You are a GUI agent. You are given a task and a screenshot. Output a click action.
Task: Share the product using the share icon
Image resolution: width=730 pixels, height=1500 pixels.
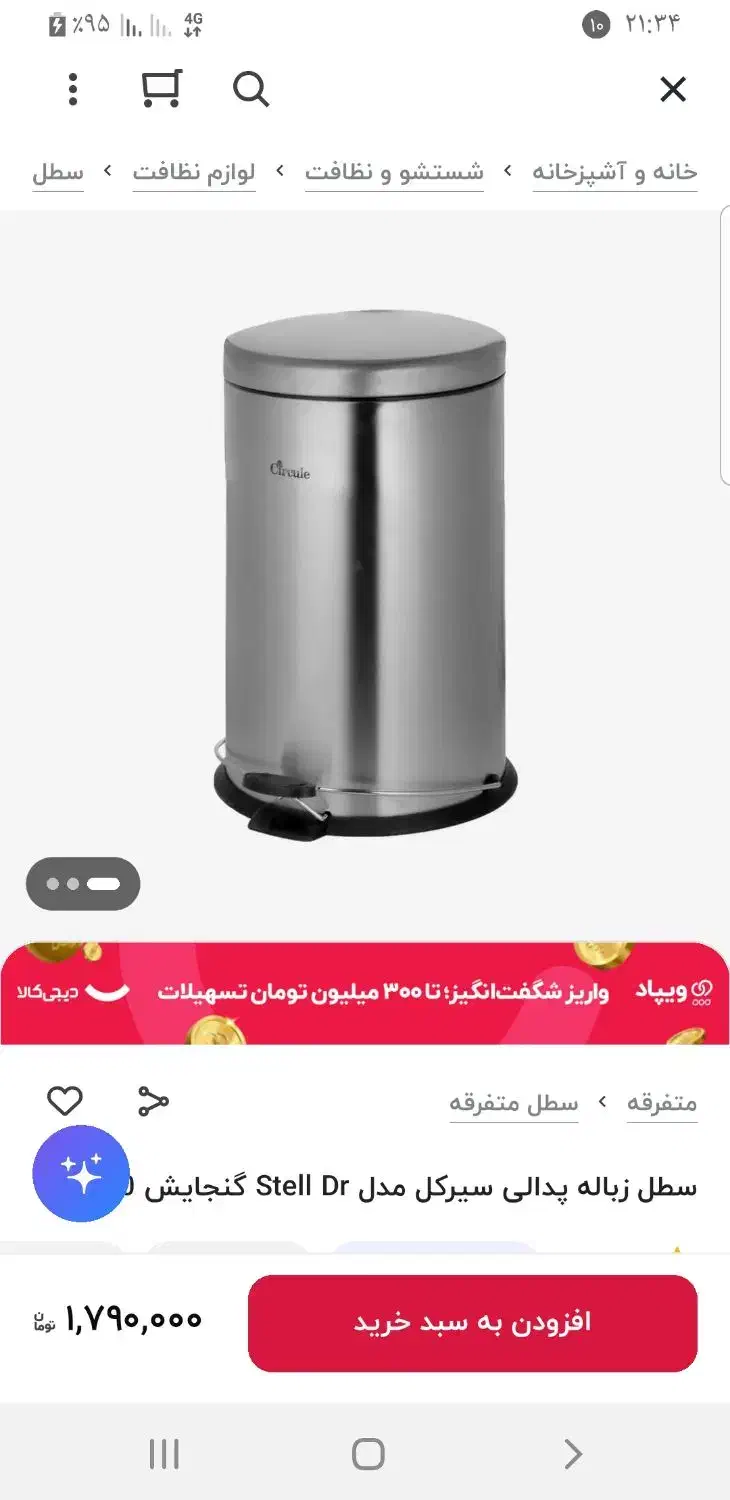(151, 1102)
